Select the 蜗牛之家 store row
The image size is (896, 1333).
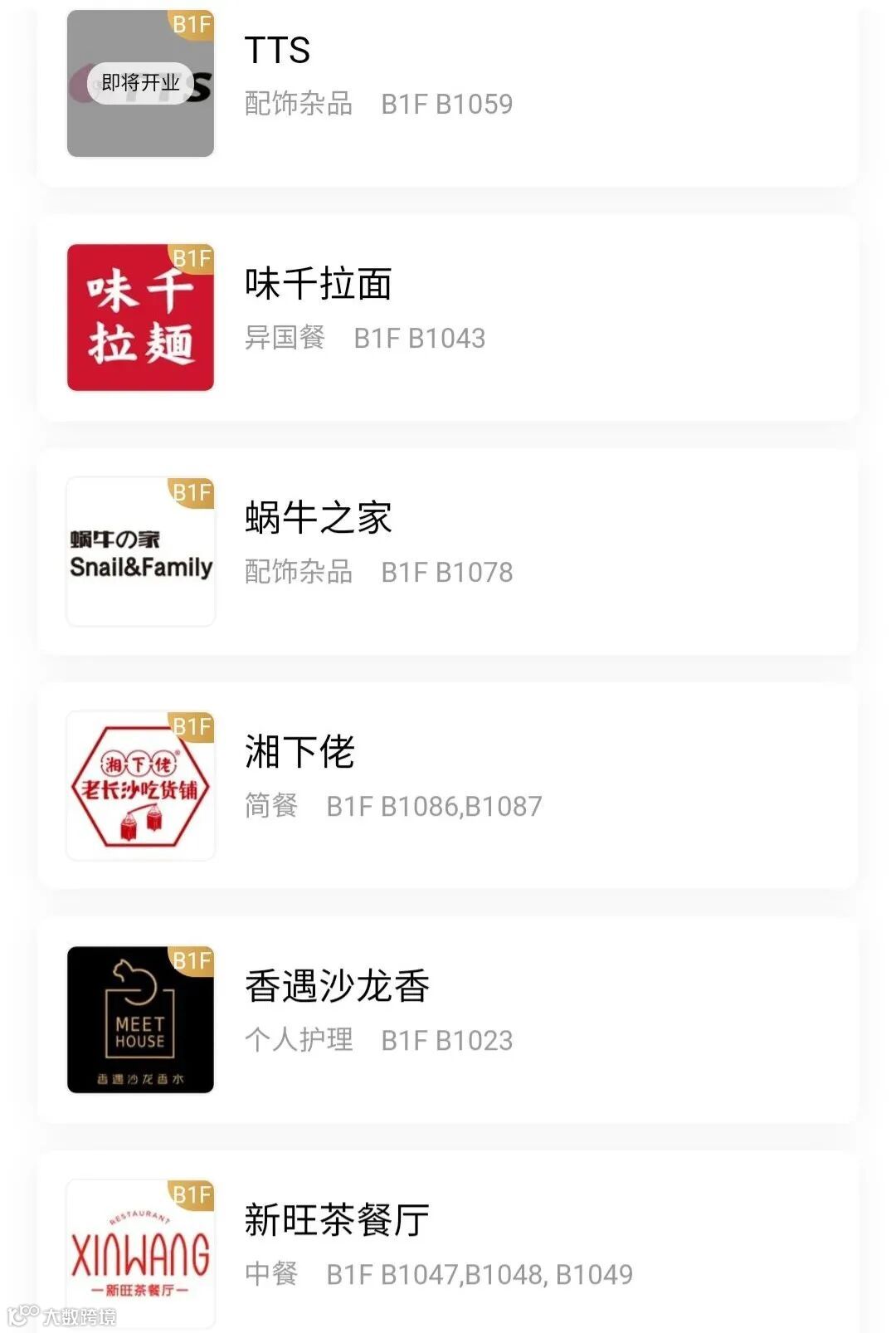pyautogui.click(x=448, y=551)
